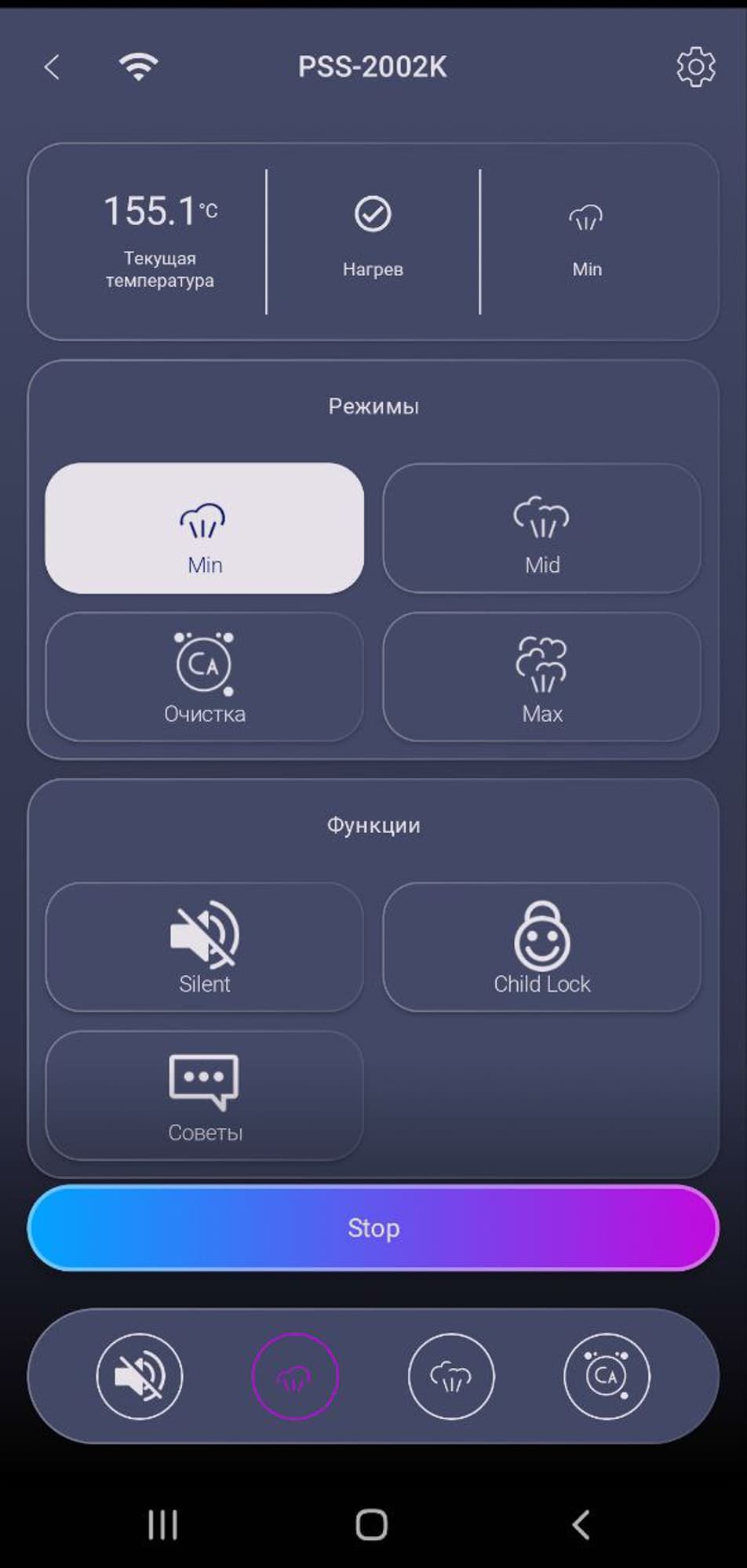Open device settings gear

[x=695, y=67]
